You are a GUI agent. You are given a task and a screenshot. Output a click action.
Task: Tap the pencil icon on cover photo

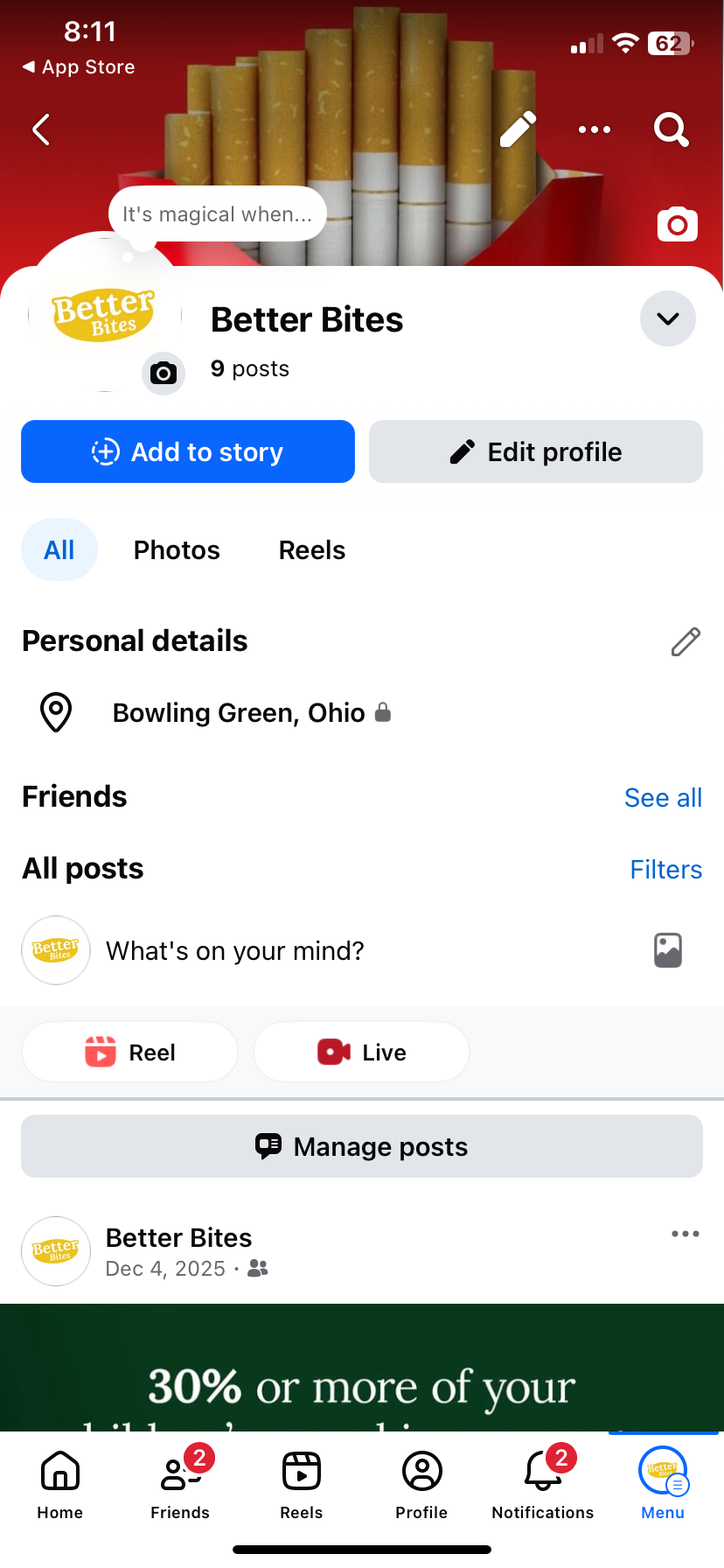coord(518,129)
